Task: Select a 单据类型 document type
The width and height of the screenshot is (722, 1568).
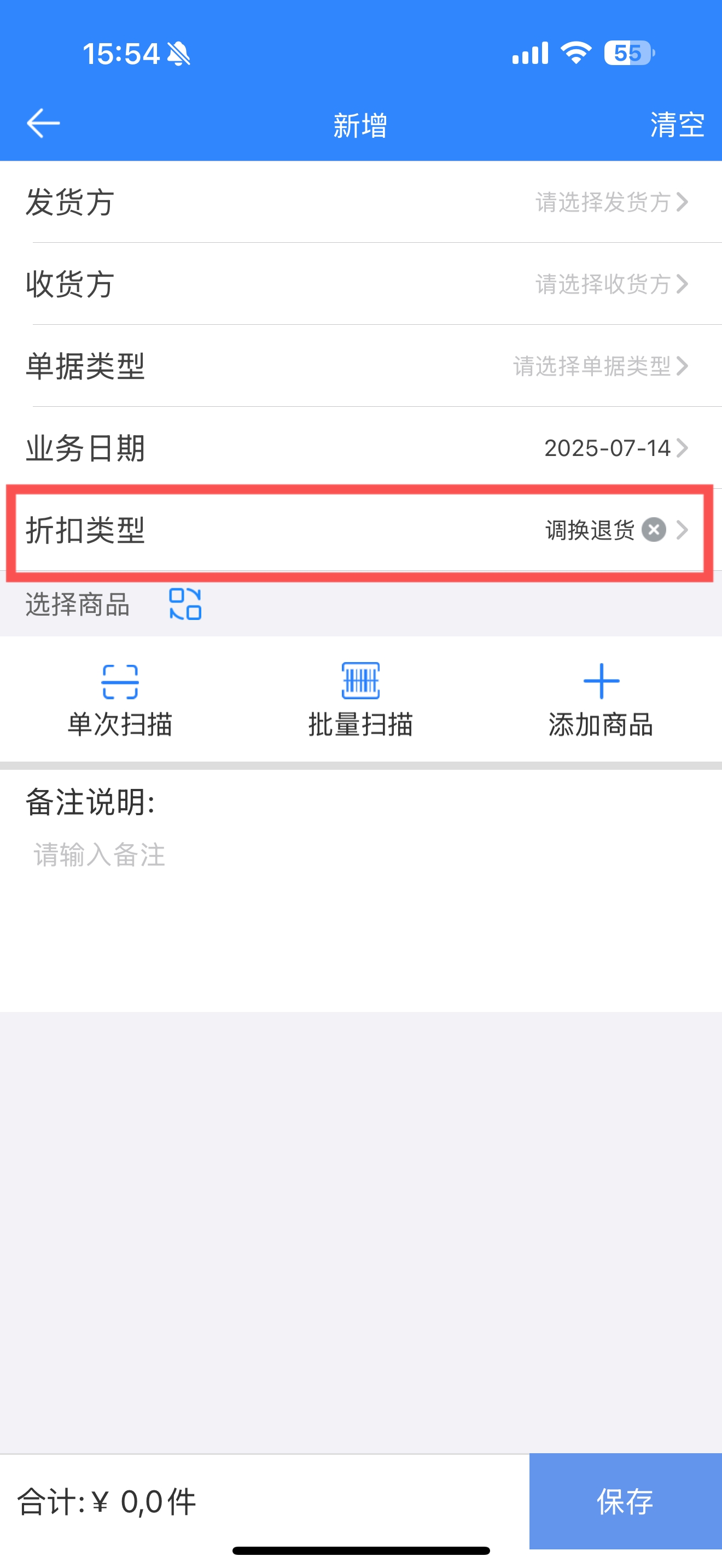Action: (361, 366)
